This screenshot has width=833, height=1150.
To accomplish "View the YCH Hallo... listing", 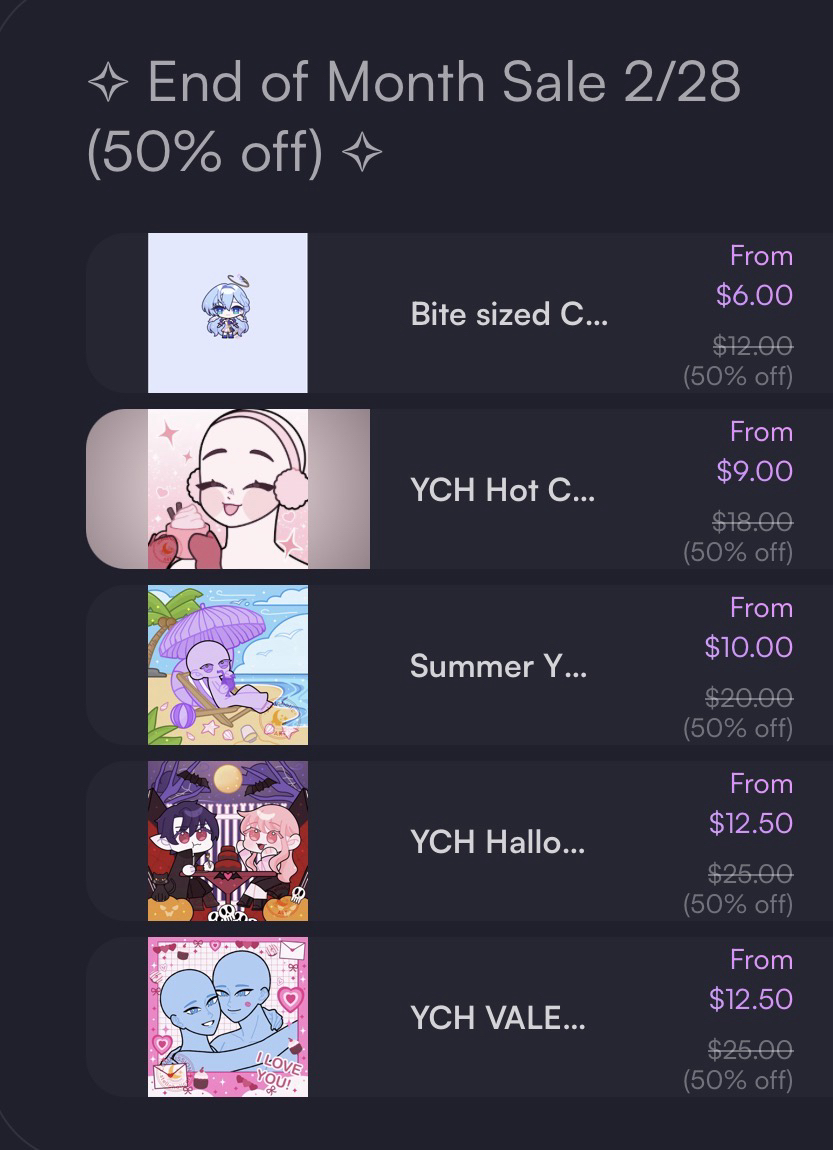I will click(498, 842).
